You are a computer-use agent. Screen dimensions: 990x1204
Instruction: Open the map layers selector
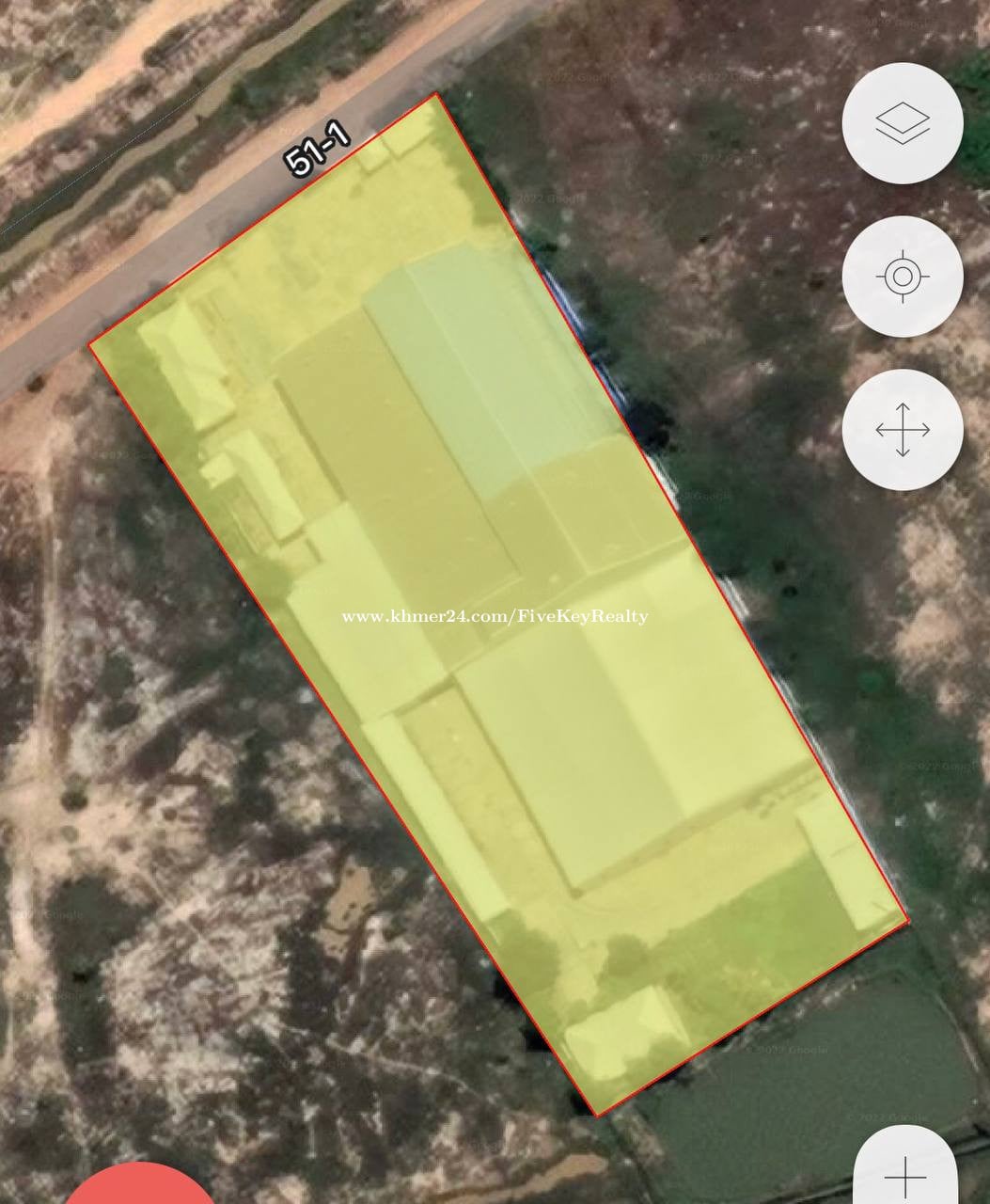[903, 123]
